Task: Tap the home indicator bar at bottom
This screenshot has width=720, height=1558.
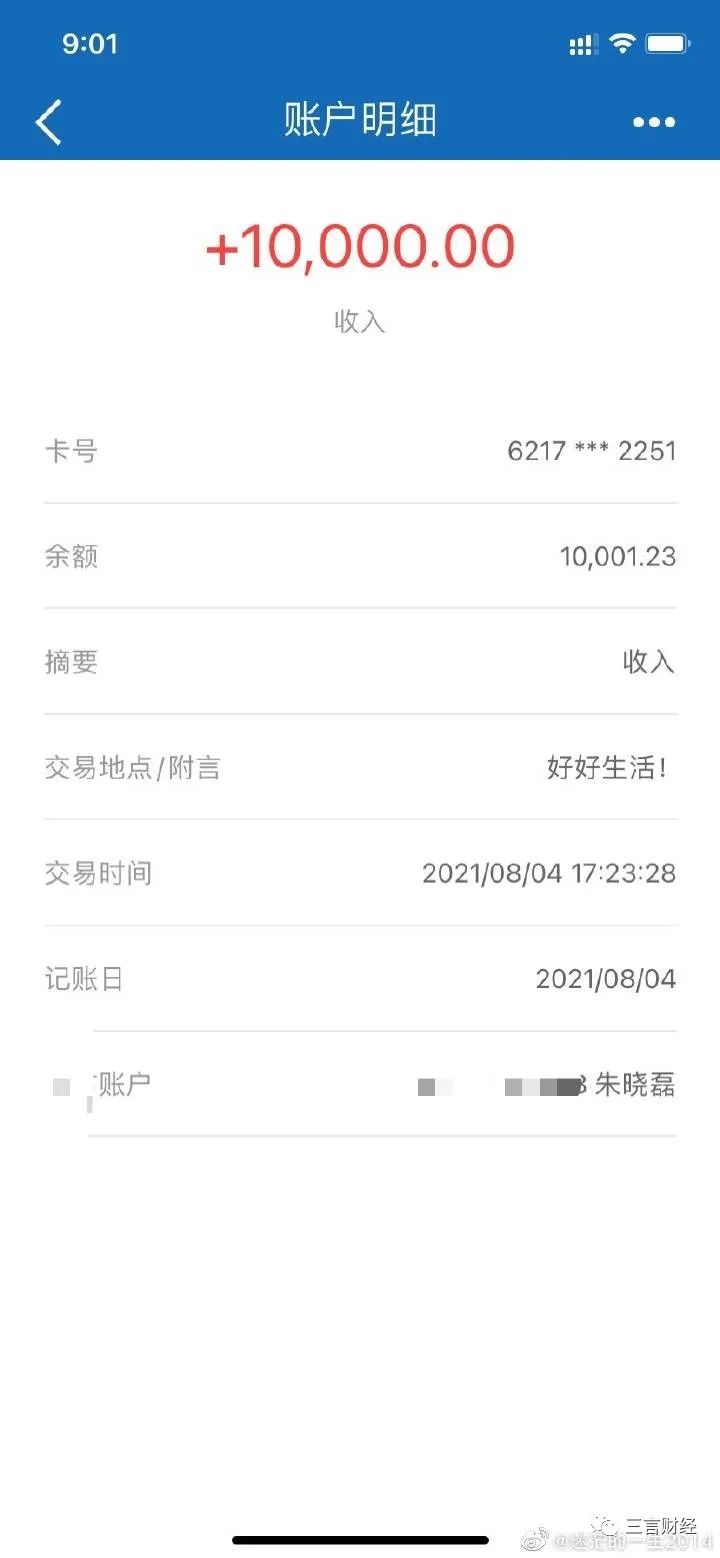Action: [360, 1539]
